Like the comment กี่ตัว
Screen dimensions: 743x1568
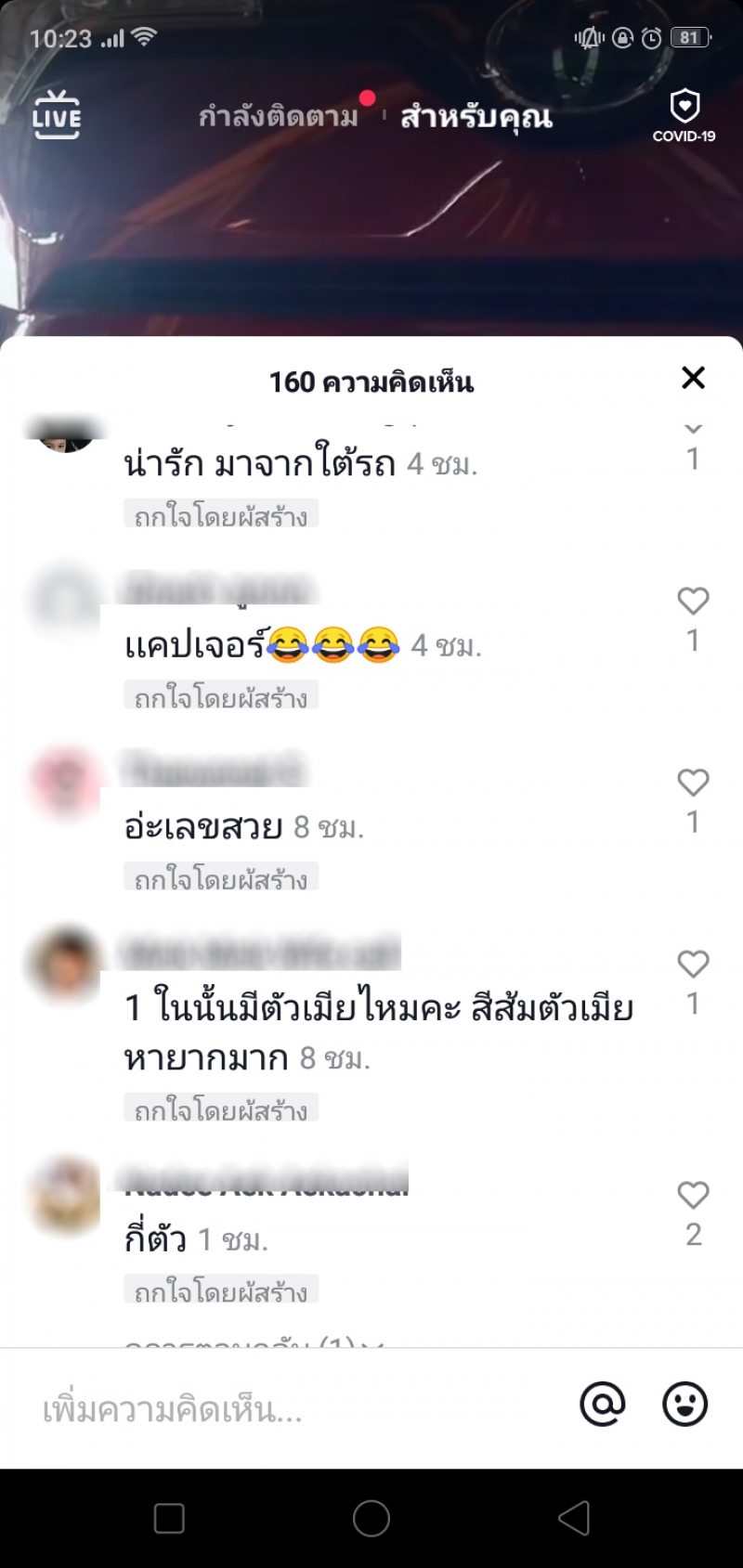click(693, 1195)
